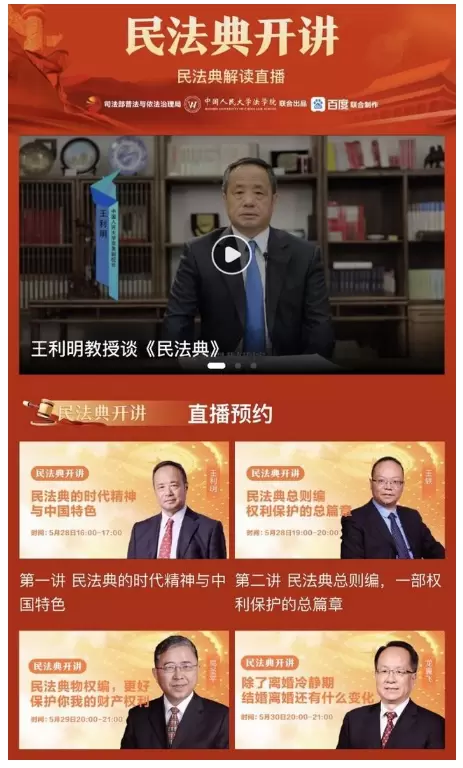The height and width of the screenshot is (768, 463).
Task: Jump to the second carousel slide dot
Action: pyautogui.click(x=238, y=365)
